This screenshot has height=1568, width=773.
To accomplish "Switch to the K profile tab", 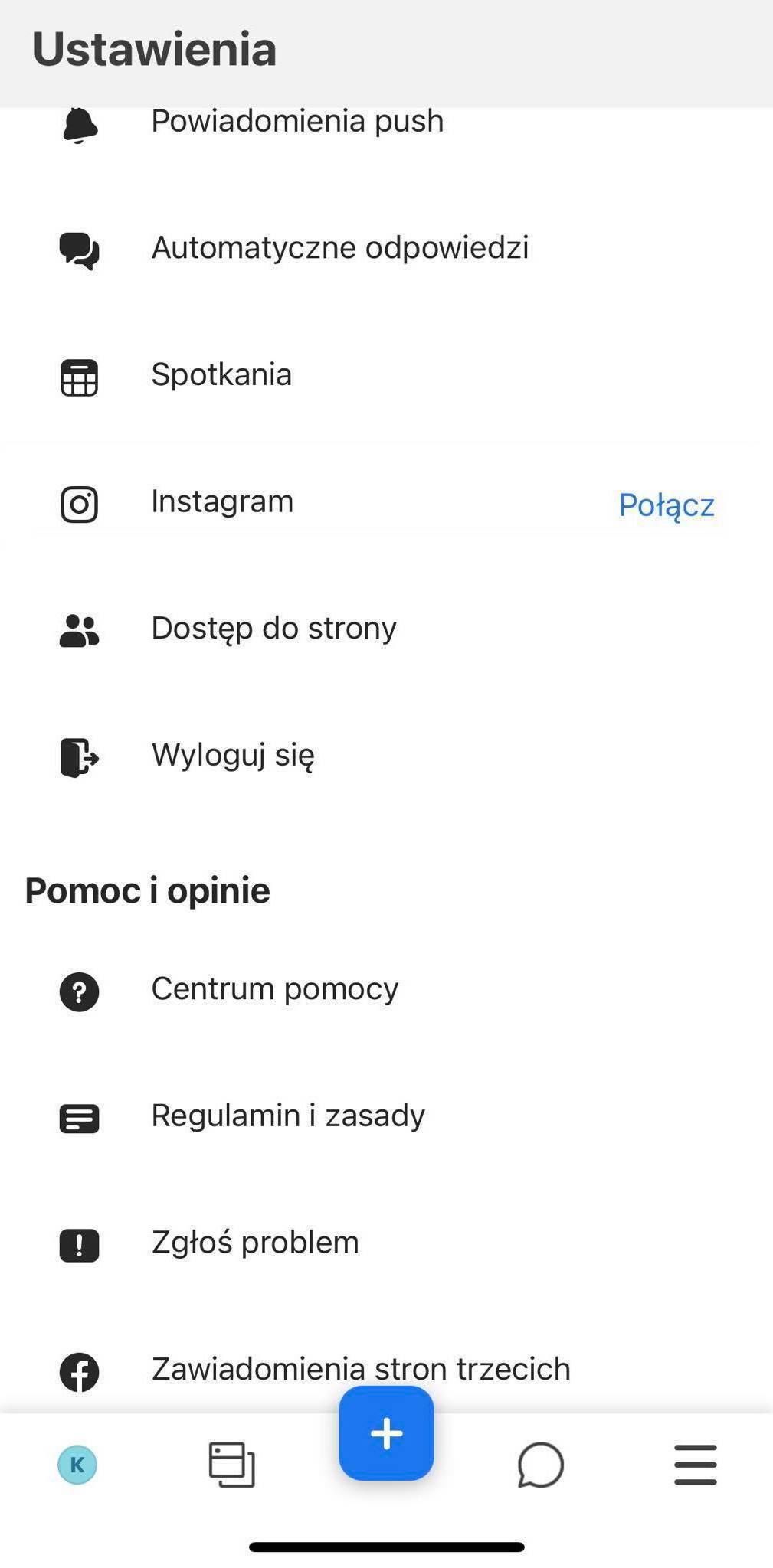I will click(x=77, y=1465).
